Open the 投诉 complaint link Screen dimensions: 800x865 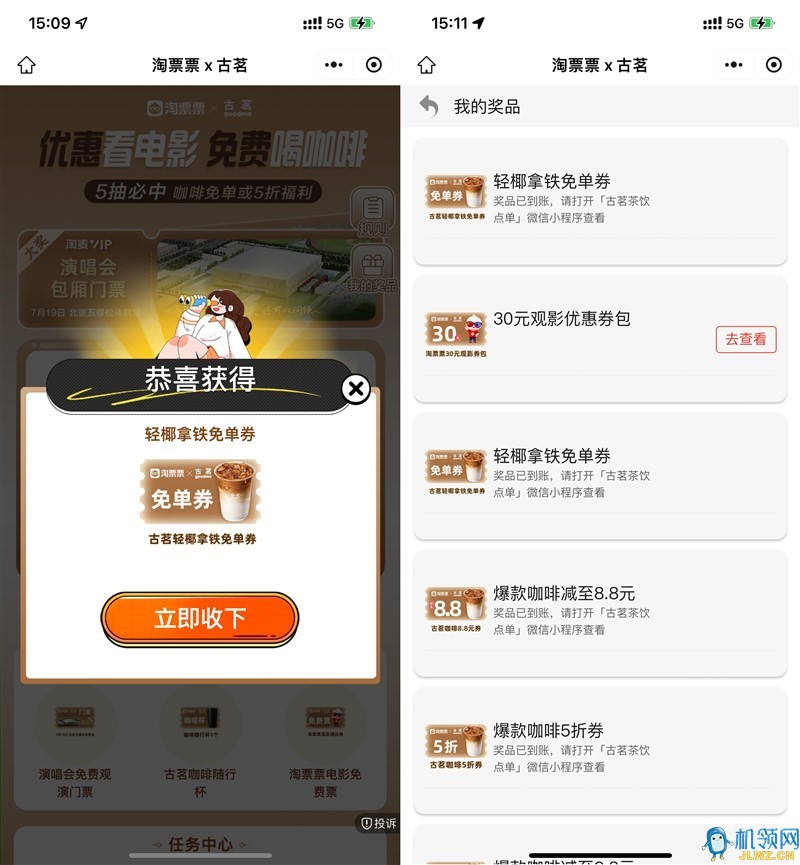pos(378,823)
